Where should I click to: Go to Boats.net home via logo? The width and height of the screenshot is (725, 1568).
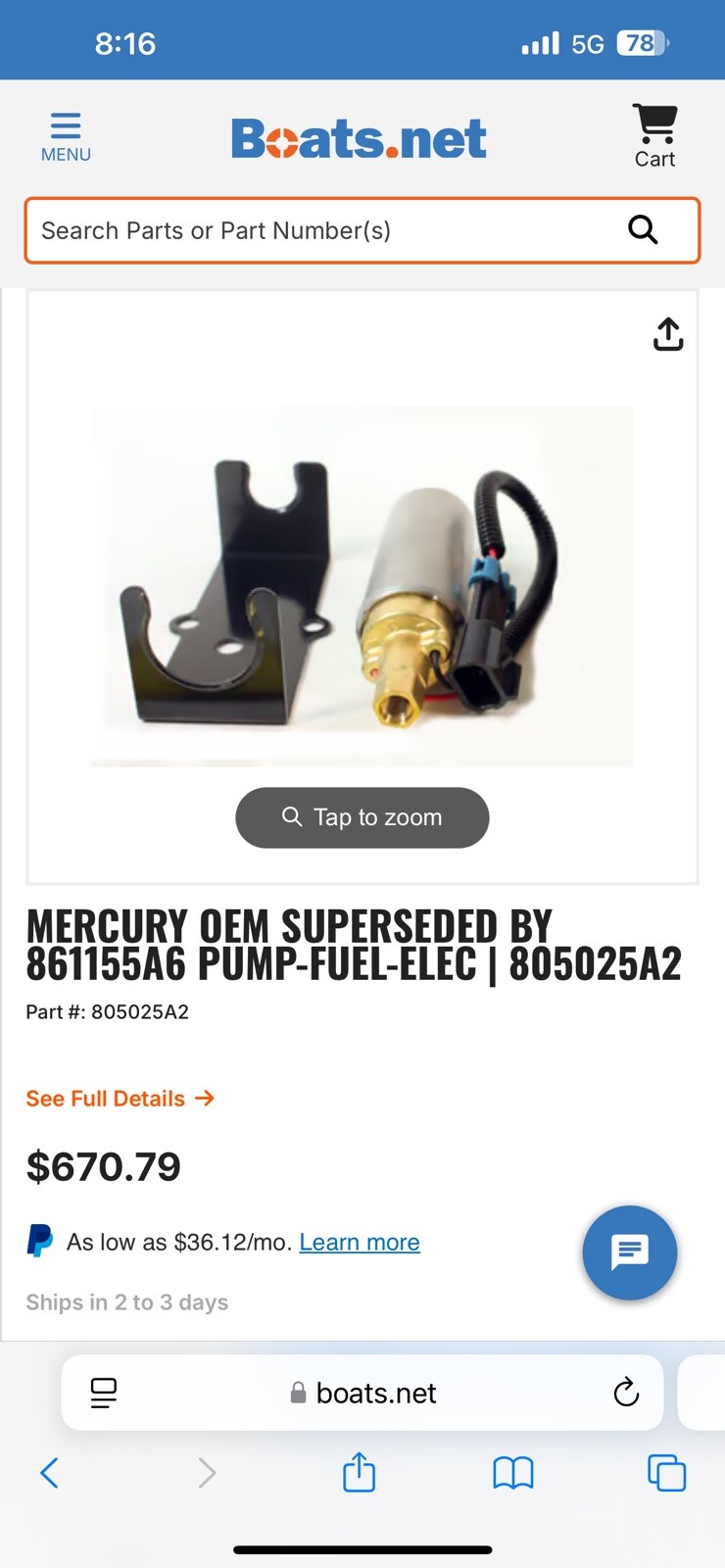[359, 139]
